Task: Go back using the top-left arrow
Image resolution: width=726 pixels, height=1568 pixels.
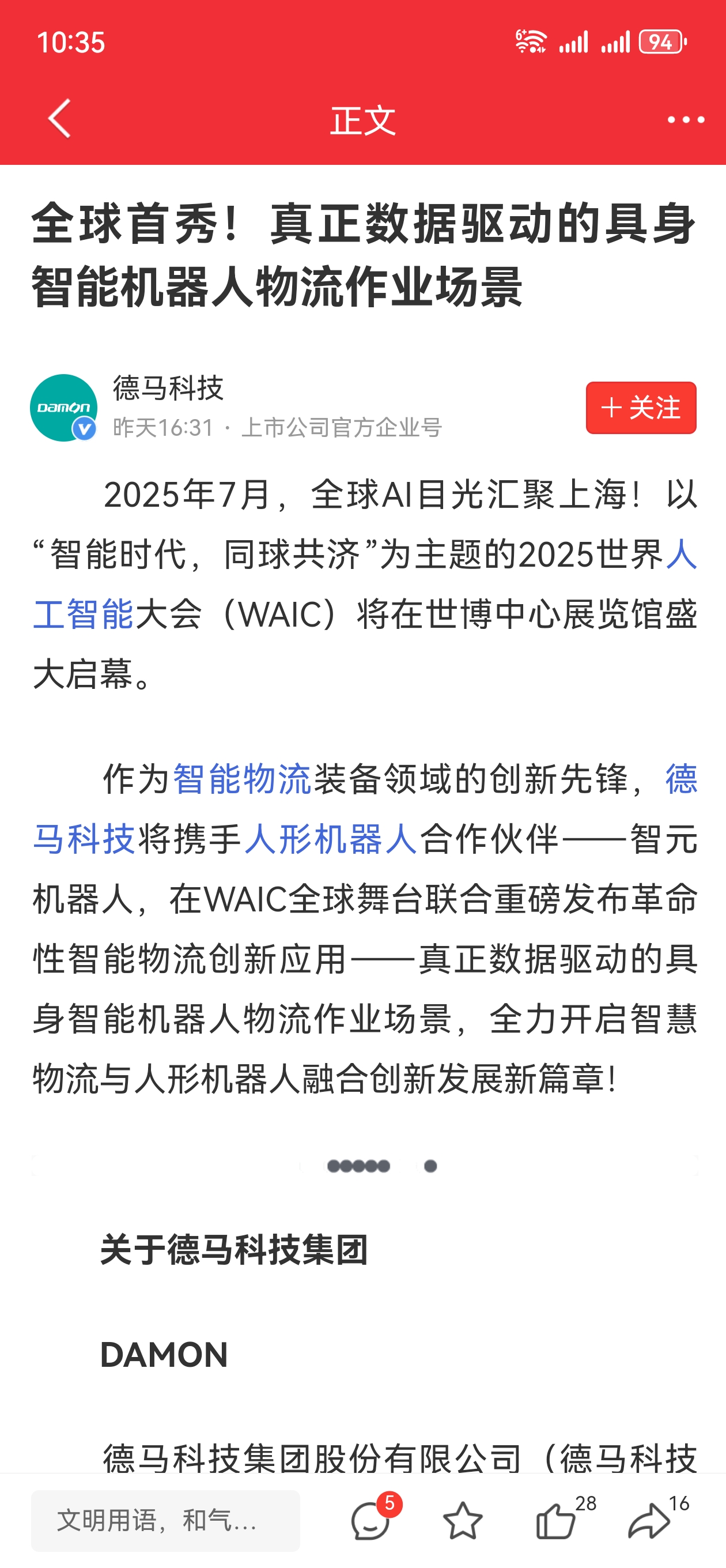Action: point(59,119)
